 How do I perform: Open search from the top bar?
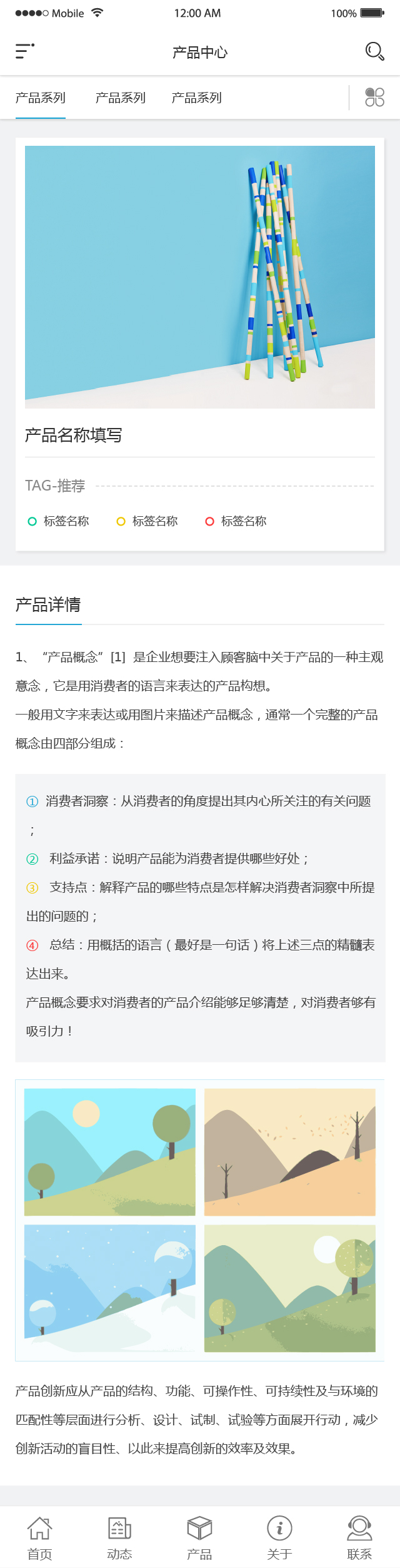click(374, 51)
